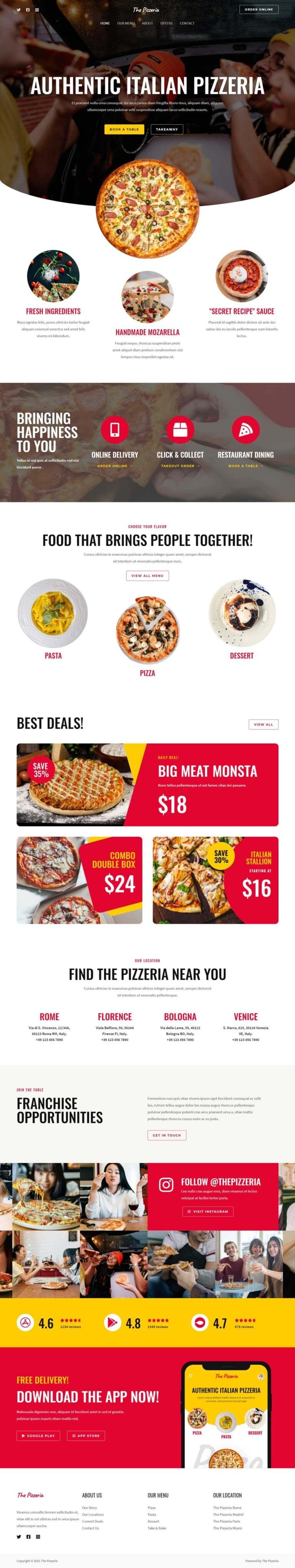This screenshot has width=295, height=1568.
Task: Tap the View All Menu button
Action: pos(147,575)
